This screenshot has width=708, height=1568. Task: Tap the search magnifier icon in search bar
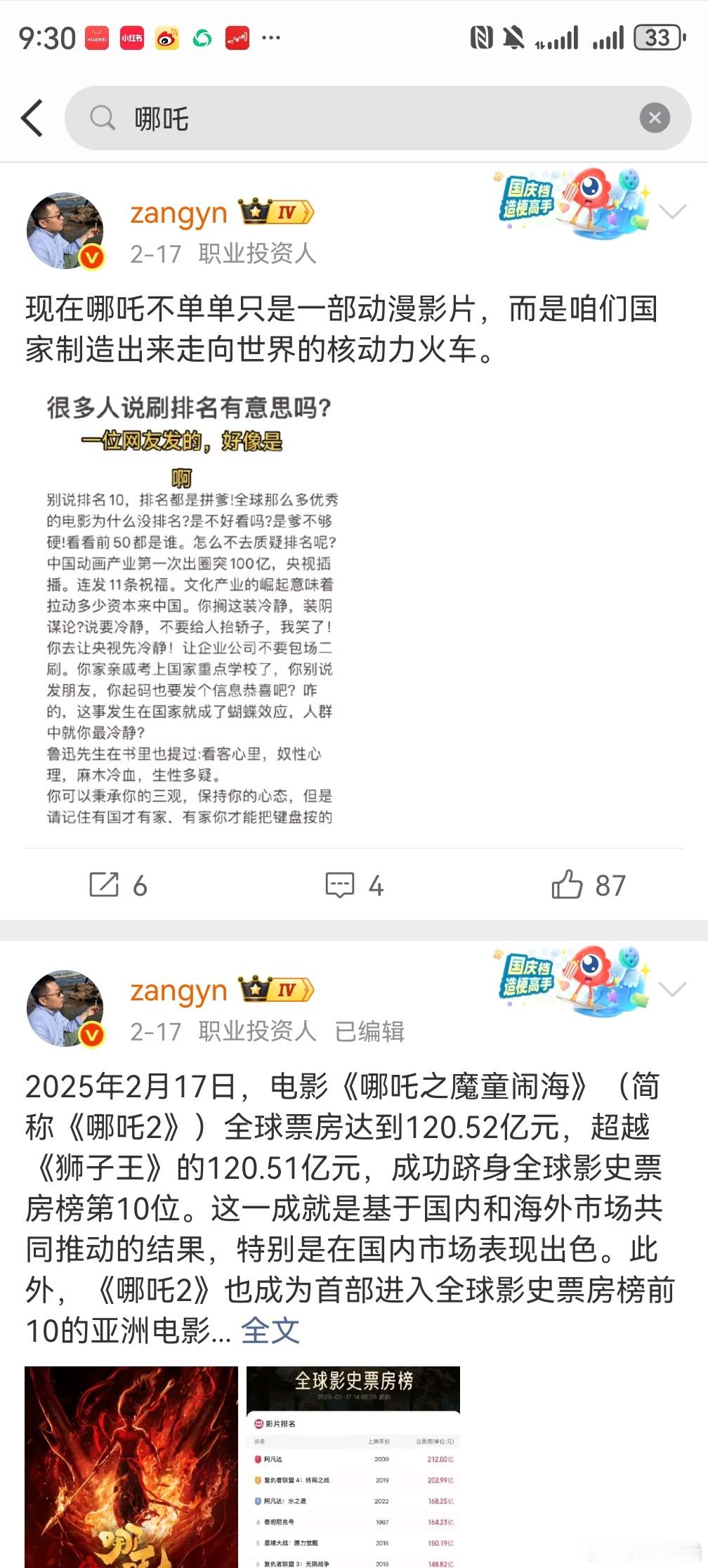coord(103,118)
